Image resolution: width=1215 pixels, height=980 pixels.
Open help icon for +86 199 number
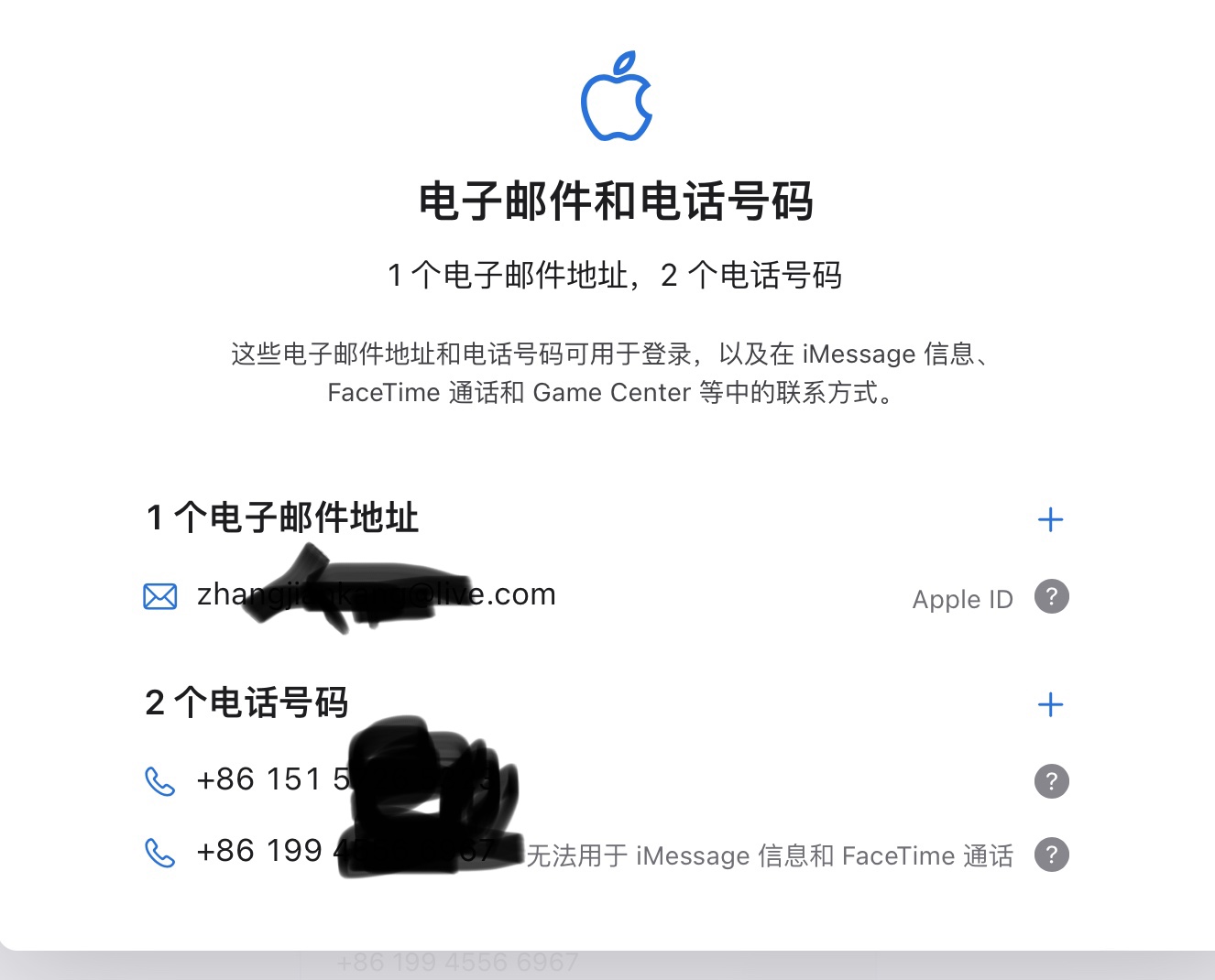1051,855
